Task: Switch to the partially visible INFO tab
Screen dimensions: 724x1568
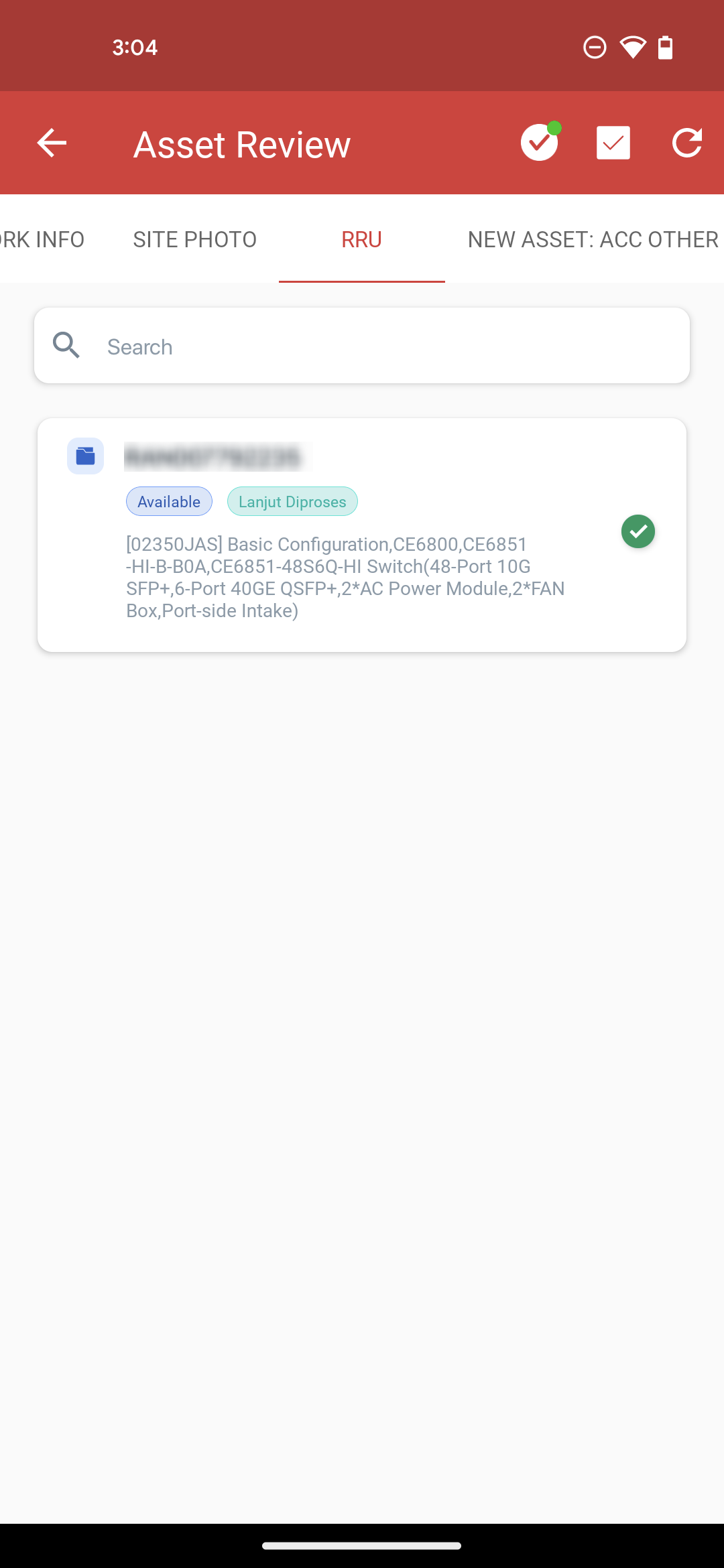Action: point(42,239)
